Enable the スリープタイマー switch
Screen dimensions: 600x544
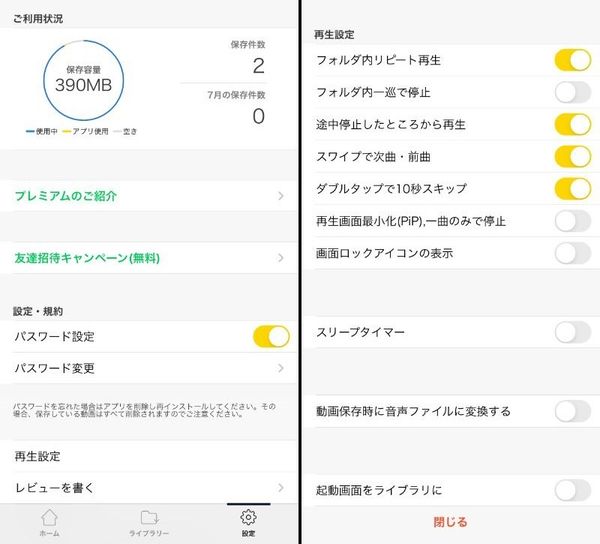point(573,332)
